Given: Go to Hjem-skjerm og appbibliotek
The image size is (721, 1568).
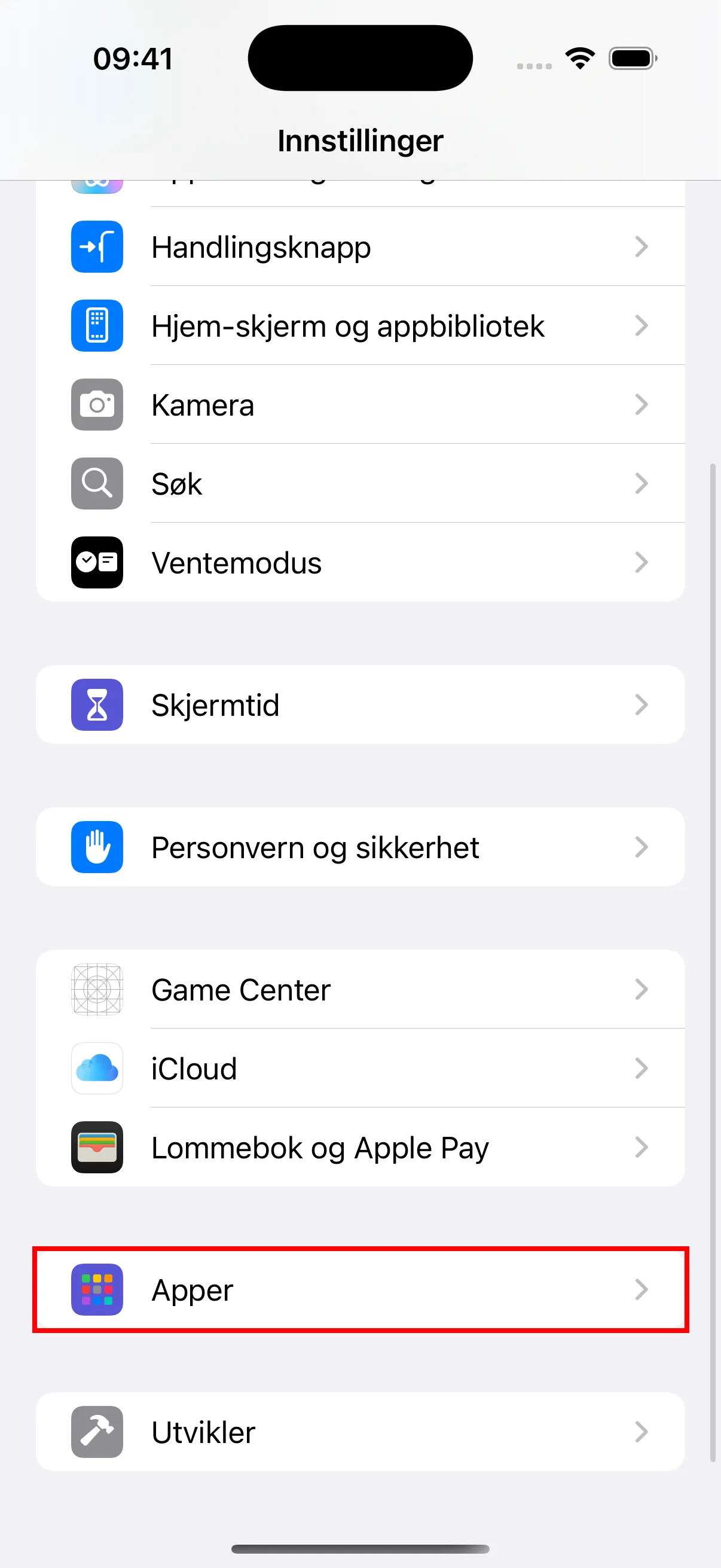Looking at the screenshot, I should (360, 326).
